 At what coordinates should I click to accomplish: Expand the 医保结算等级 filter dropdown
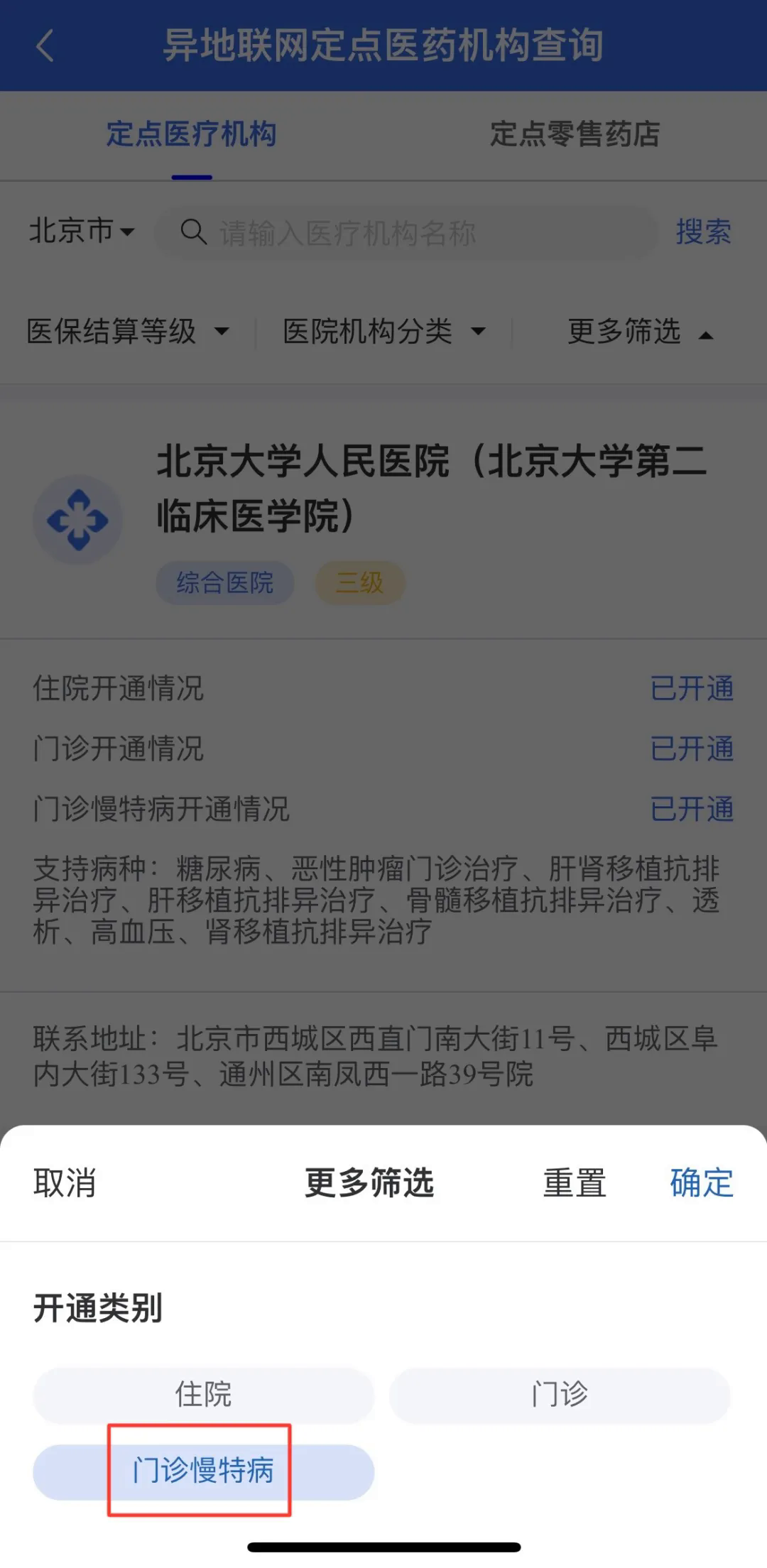[x=130, y=331]
